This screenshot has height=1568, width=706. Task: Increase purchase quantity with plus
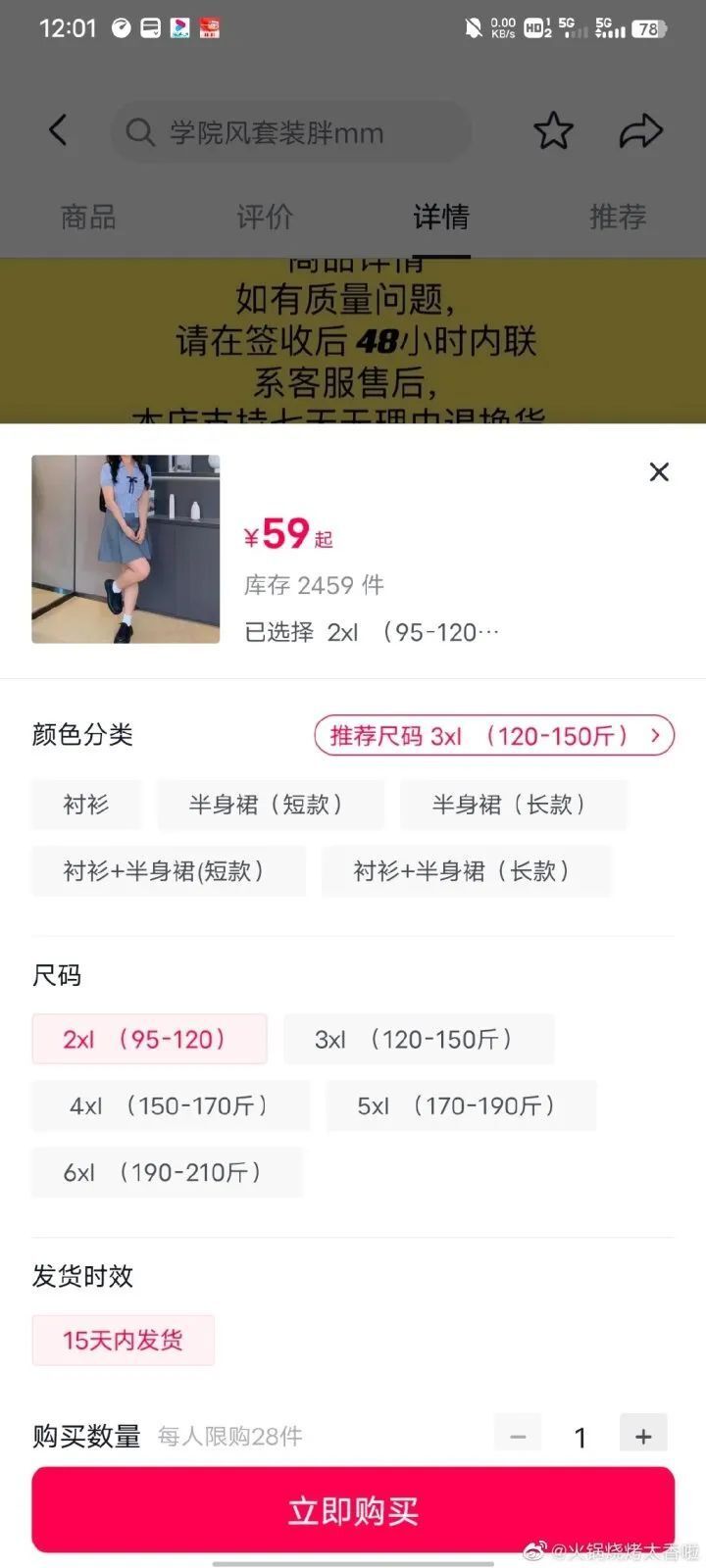pyautogui.click(x=643, y=1436)
